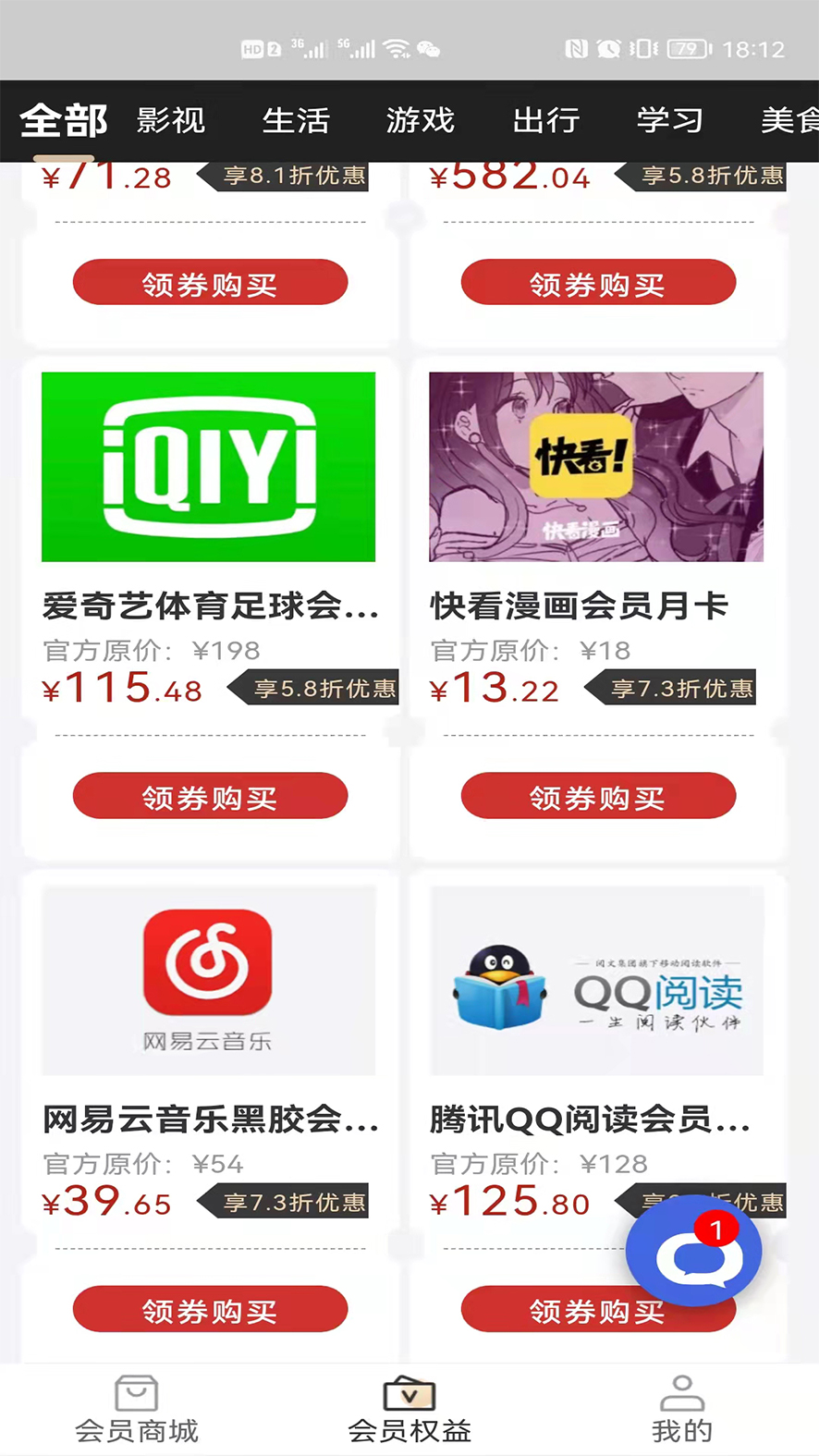Open the 我的 profile tab

(682, 1410)
